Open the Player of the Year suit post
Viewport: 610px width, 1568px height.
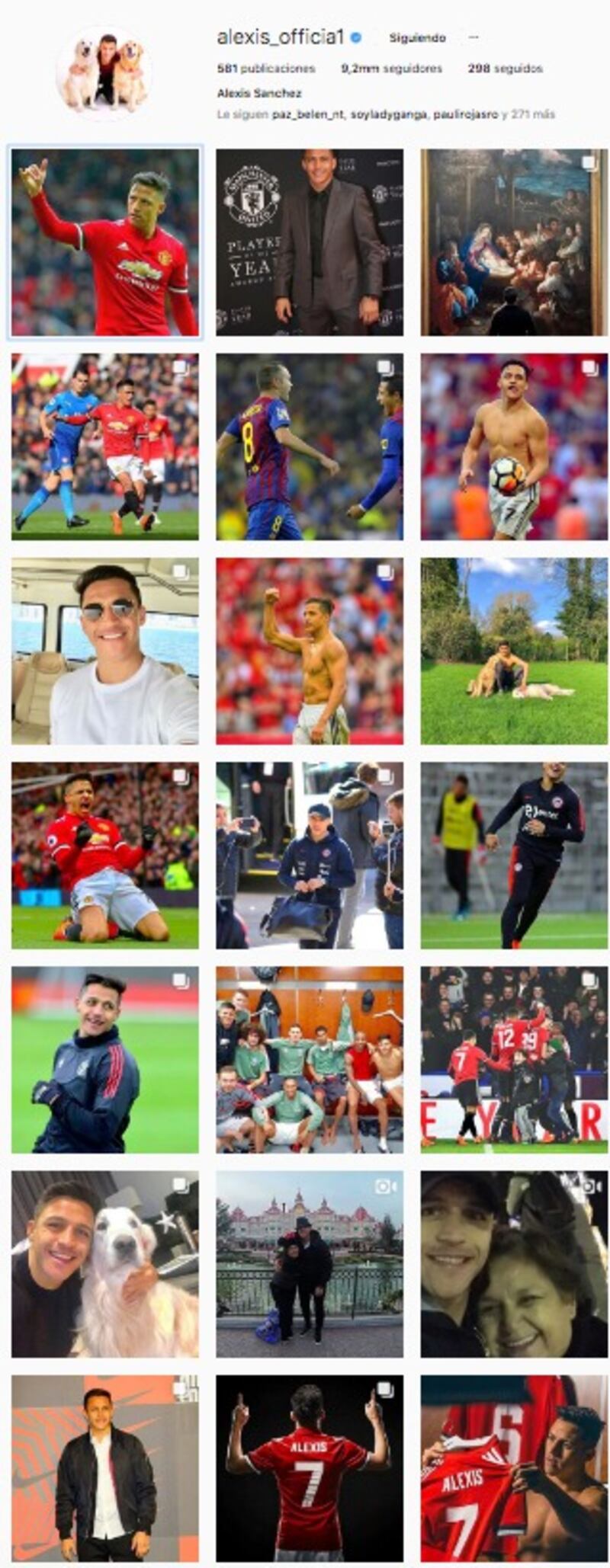pyautogui.click(x=310, y=242)
